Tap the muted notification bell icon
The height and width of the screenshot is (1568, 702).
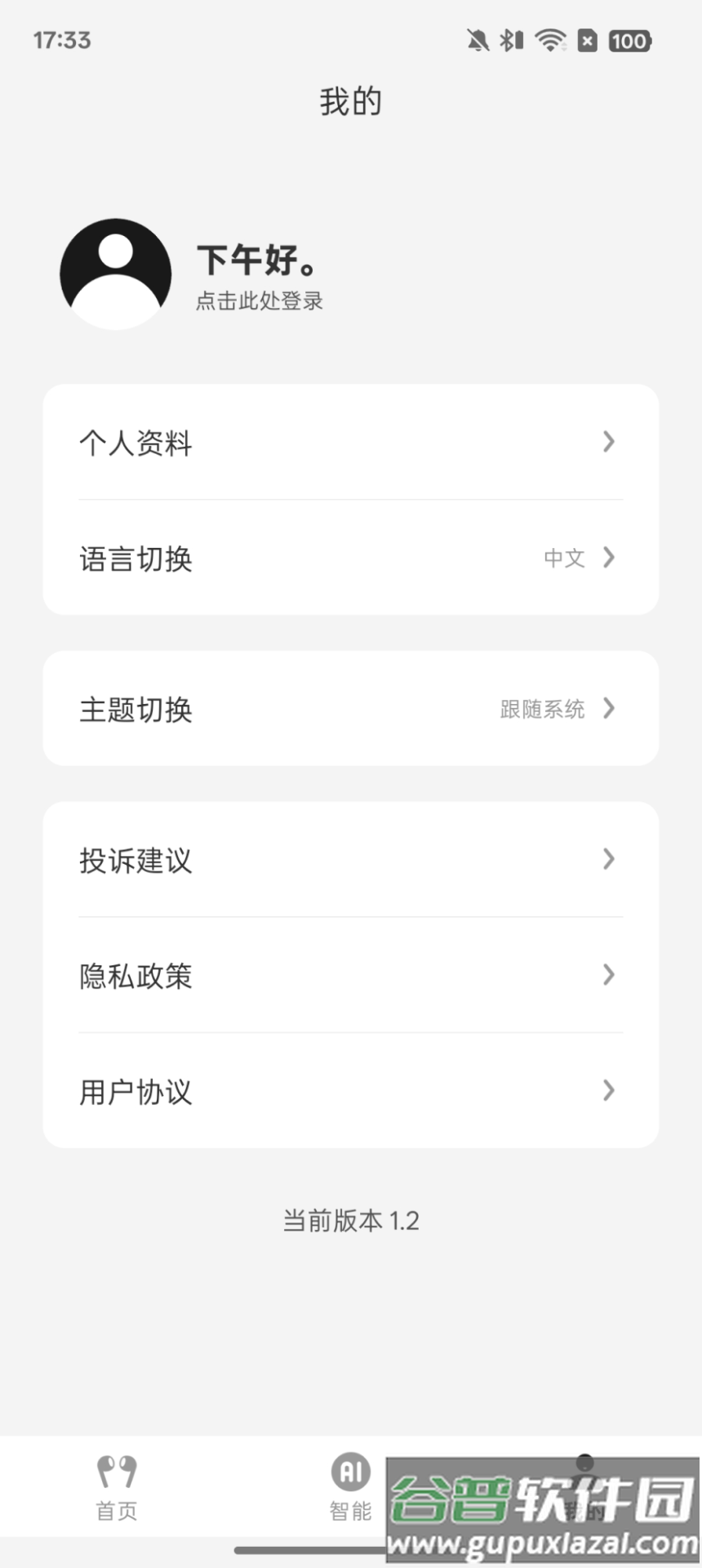coord(479,40)
